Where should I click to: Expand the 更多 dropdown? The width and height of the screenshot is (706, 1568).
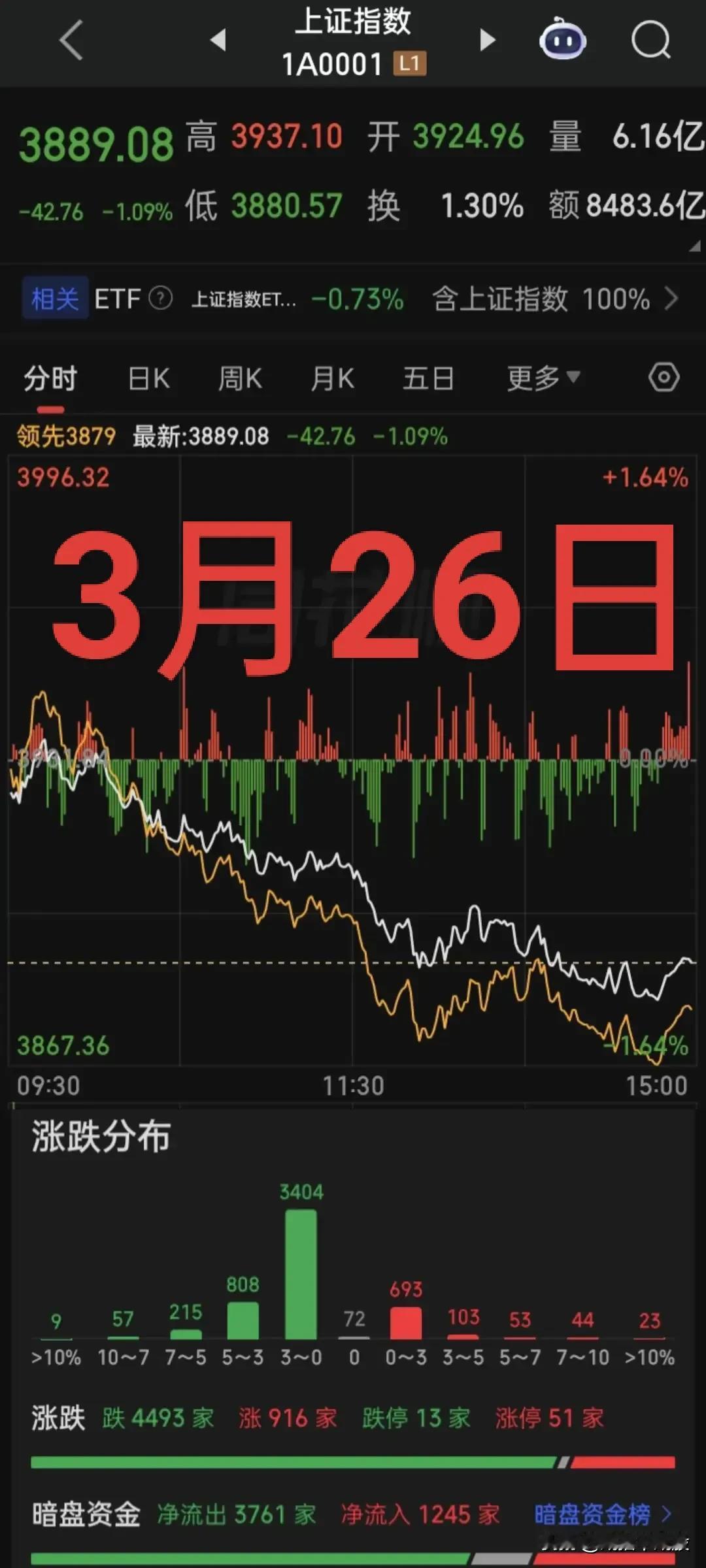543,378
